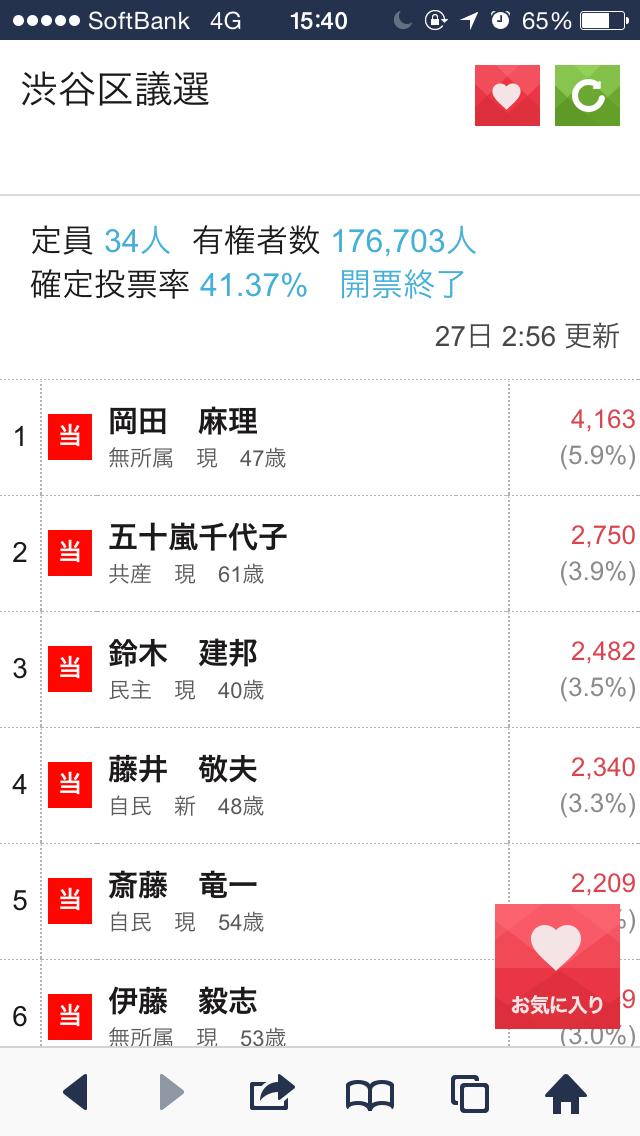Tap the お気に入り floating button
Viewport: 640px width, 1136px height.
(557, 966)
